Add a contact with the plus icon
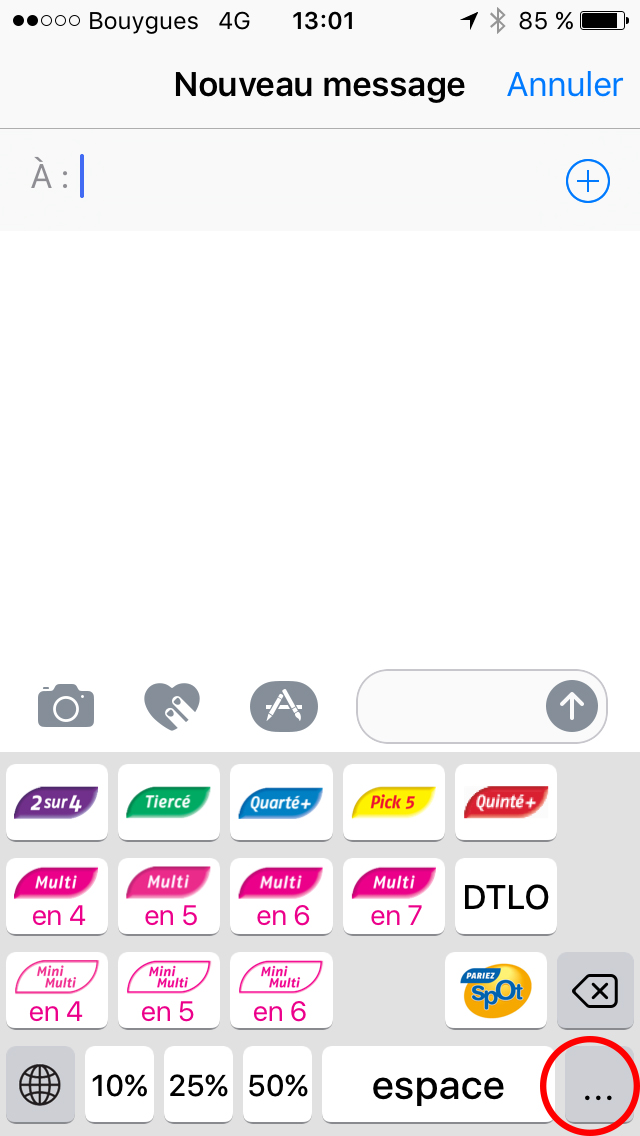The width and height of the screenshot is (640, 1136). click(x=587, y=181)
